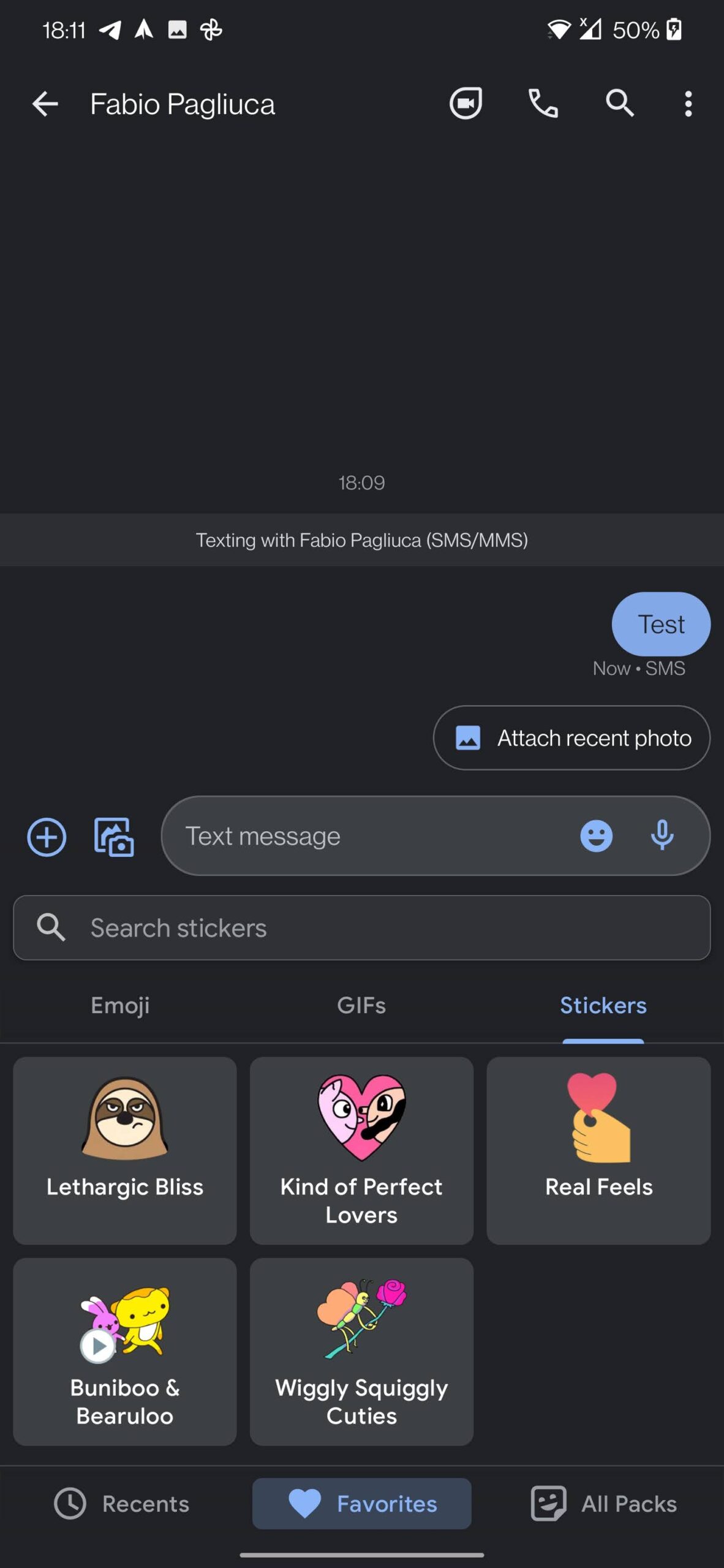Browse All Packs of stickers

click(x=604, y=1504)
